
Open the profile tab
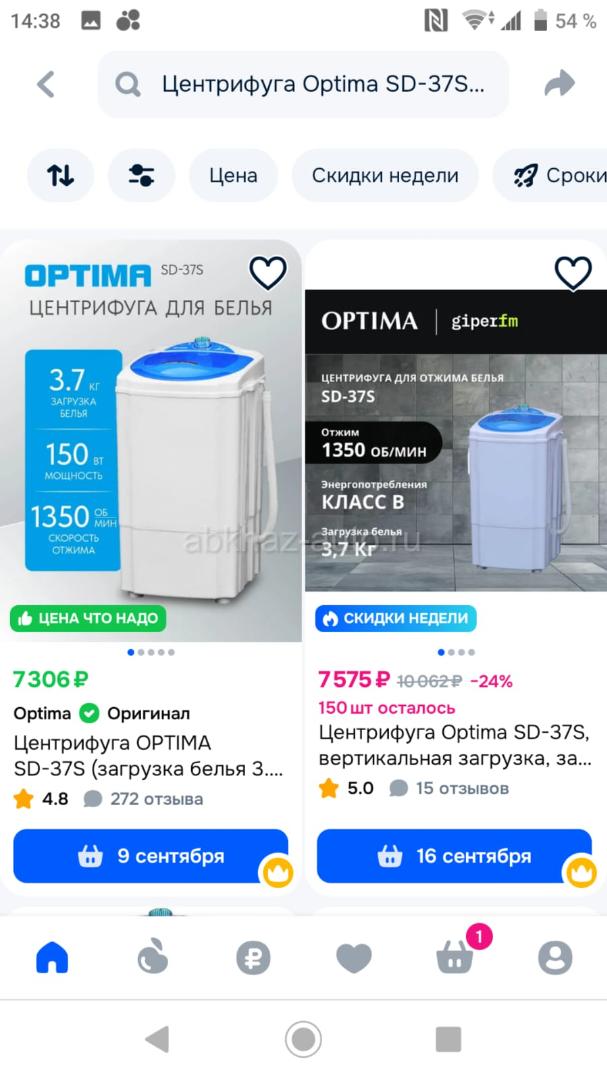point(555,958)
